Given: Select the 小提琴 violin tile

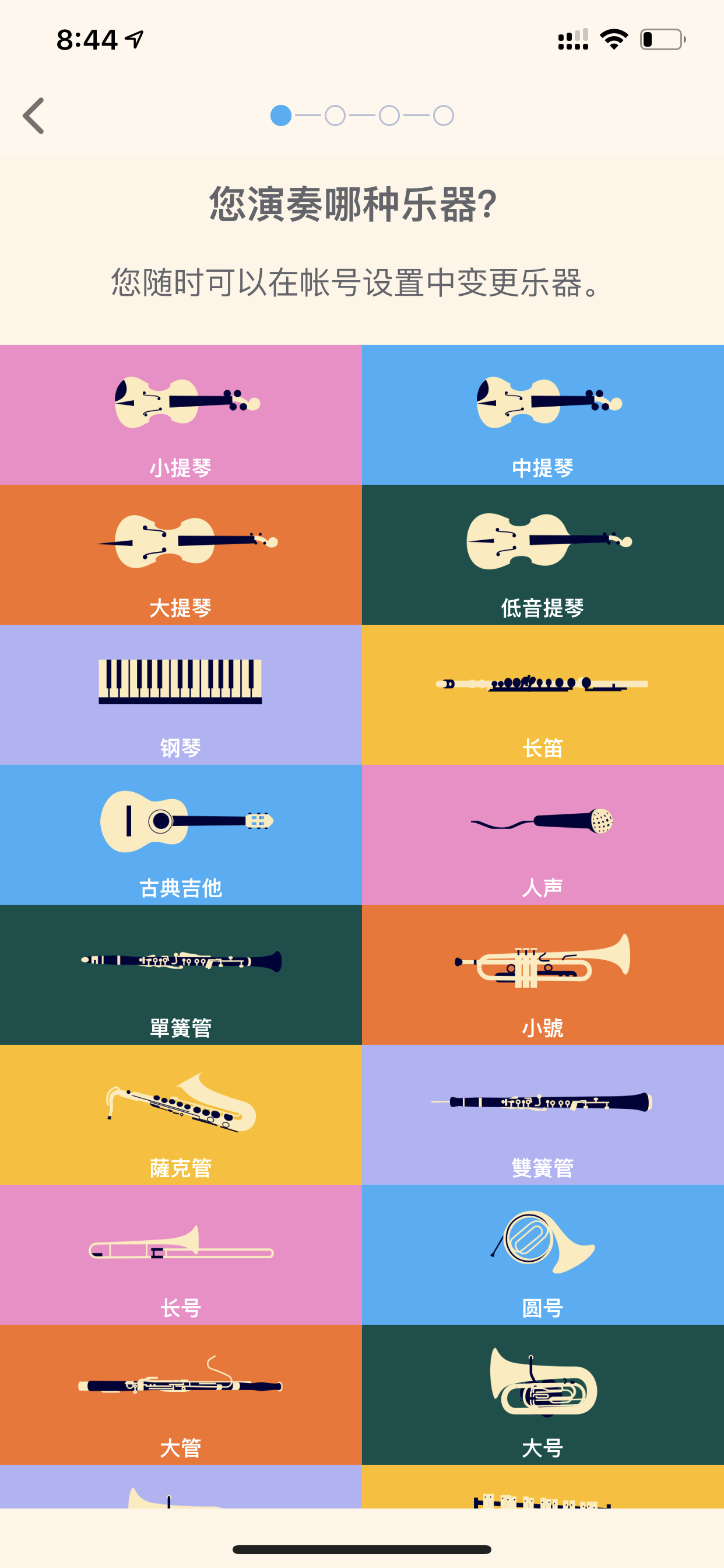Looking at the screenshot, I should point(181,415).
